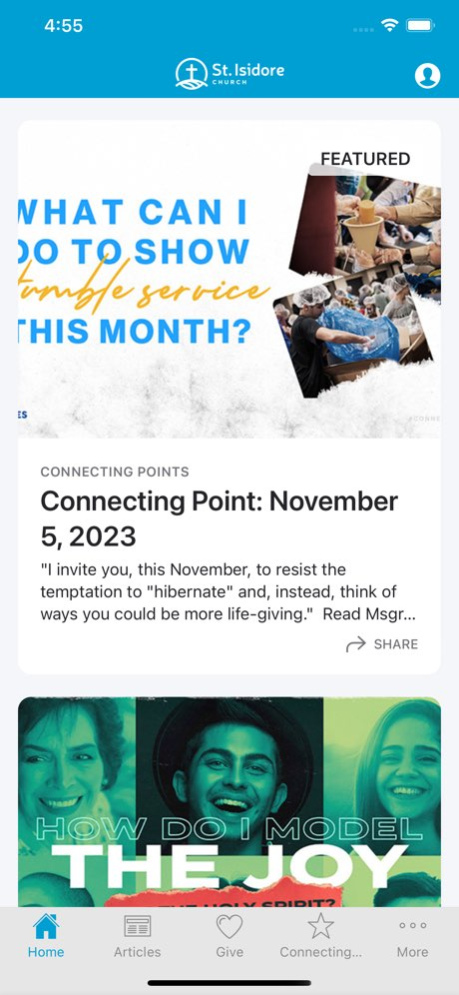Image resolution: width=459 pixels, height=995 pixels.
Task: Open the profile icon in header
Action: 427,76
